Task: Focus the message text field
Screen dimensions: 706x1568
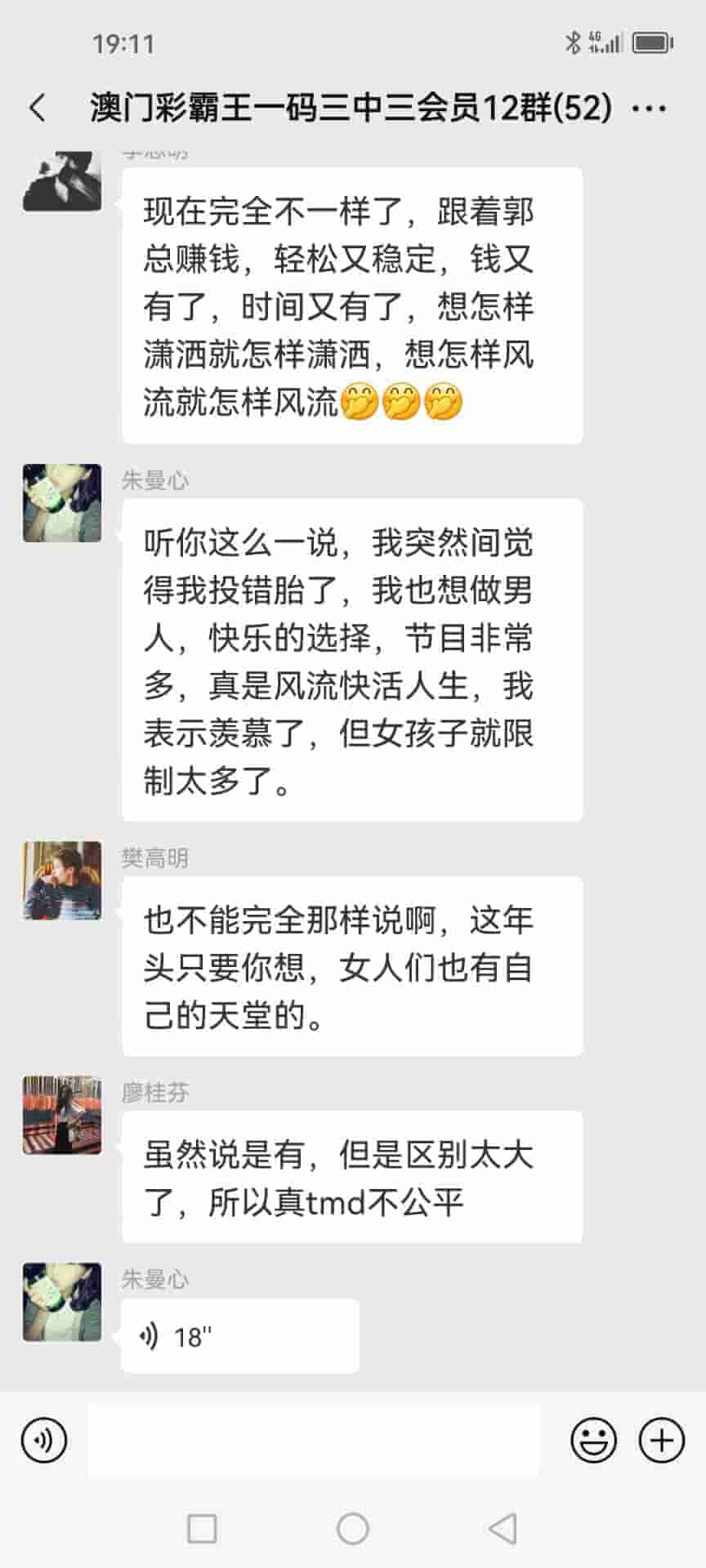Action: pos(314,1440)
